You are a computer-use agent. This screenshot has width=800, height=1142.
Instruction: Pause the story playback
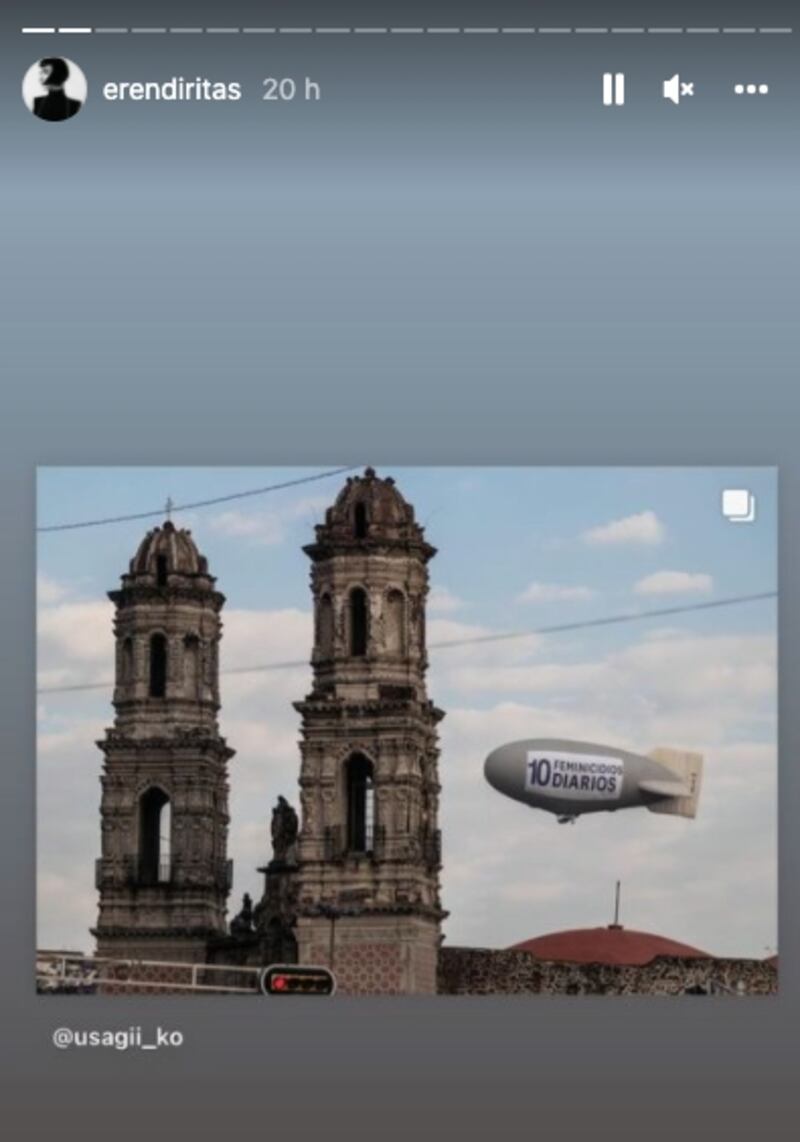click(613, 90)
